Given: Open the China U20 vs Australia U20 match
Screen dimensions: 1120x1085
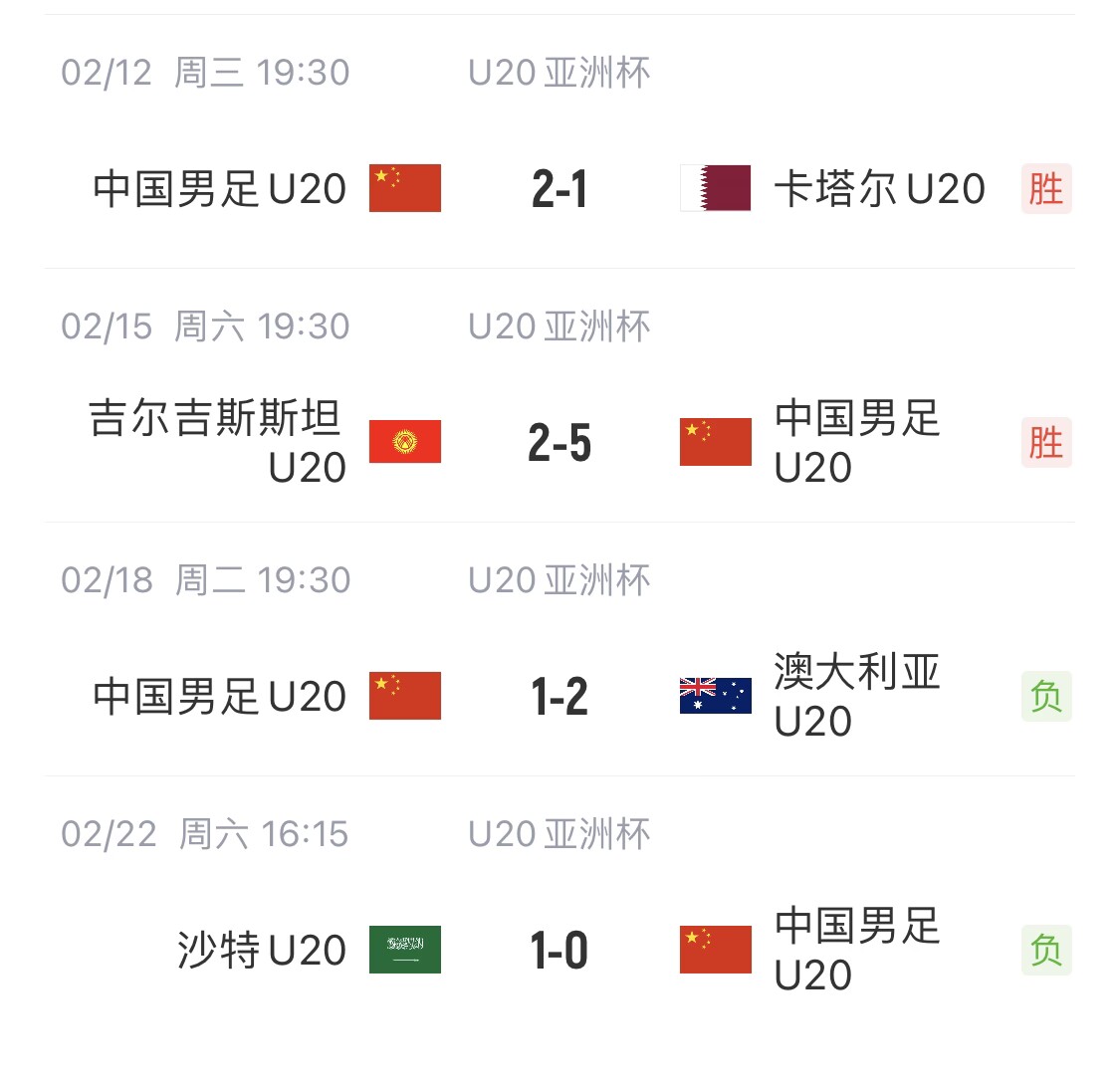Looking at the screenshot, I should pyautogui.click(x=560, y=697).
